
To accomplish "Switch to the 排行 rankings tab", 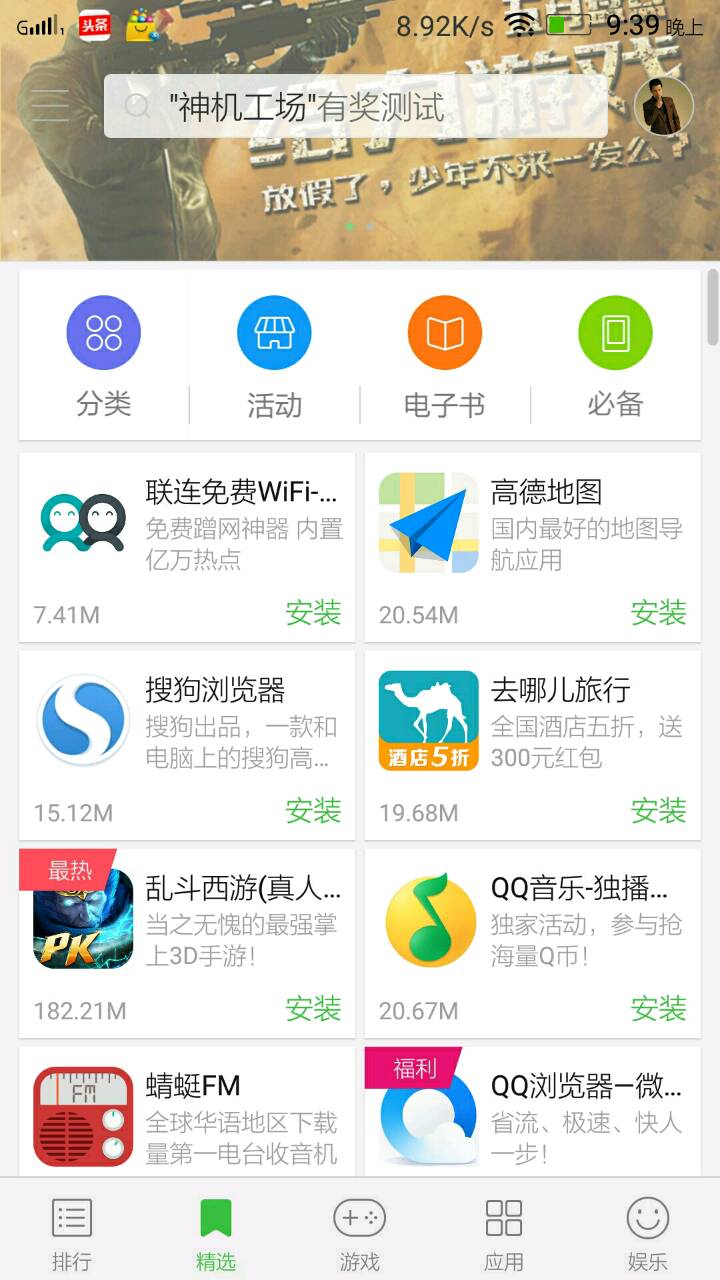I will (x=72, y=1233).
